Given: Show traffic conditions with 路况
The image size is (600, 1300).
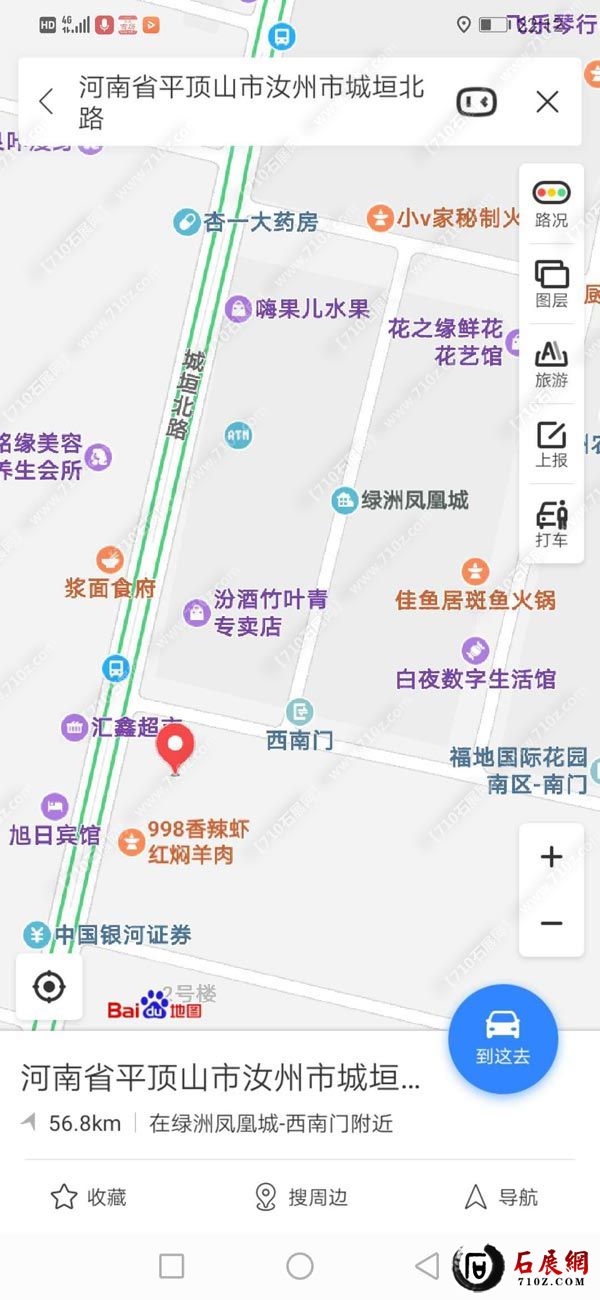Looking at the screenshot, I should click(x=551, y=205).
